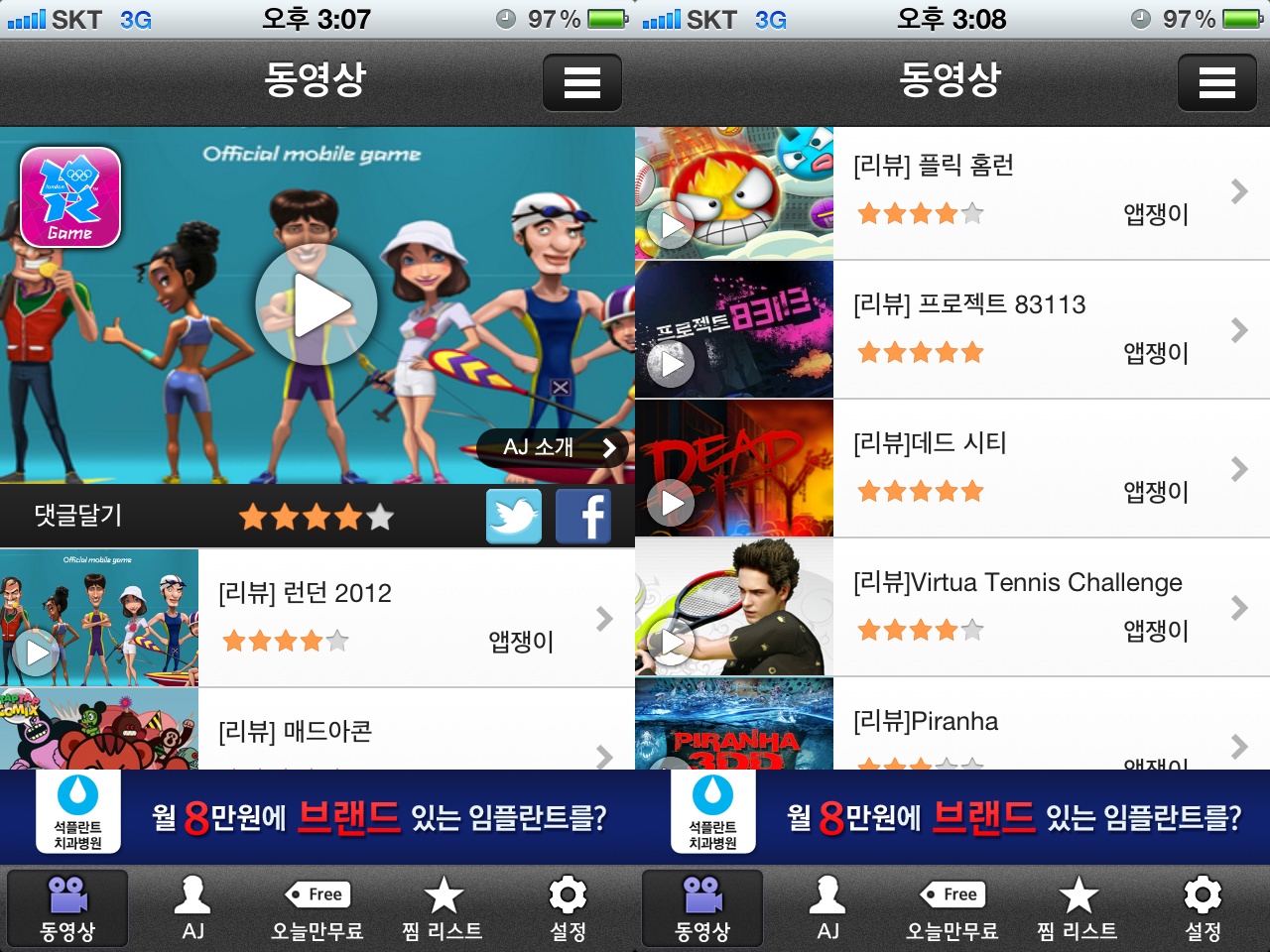Screen dimensions: 1270x952
Task: View the [리뷰]데드 시티 review
Action: point(1032,468)
